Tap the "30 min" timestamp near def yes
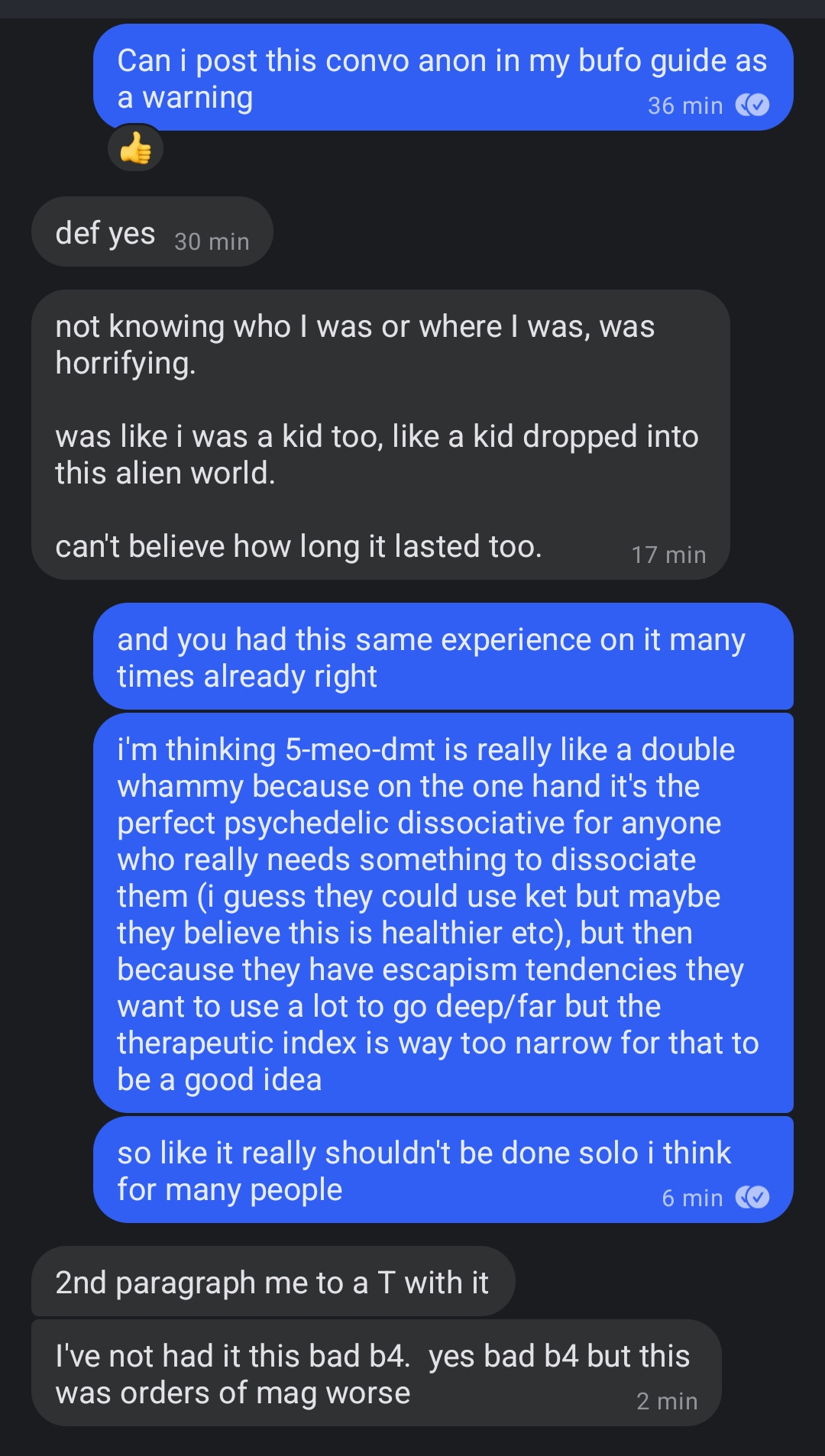825x1456 pixels. tap(212, 242)
